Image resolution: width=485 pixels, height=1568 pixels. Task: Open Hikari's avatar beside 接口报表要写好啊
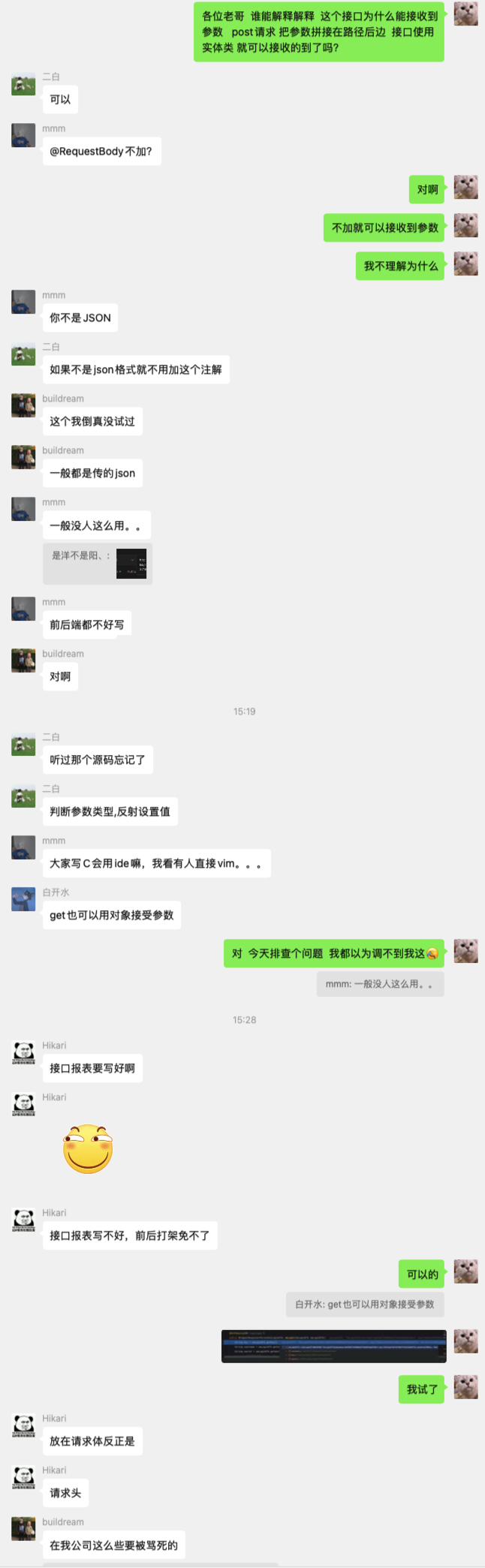(x=23, y=1052)
